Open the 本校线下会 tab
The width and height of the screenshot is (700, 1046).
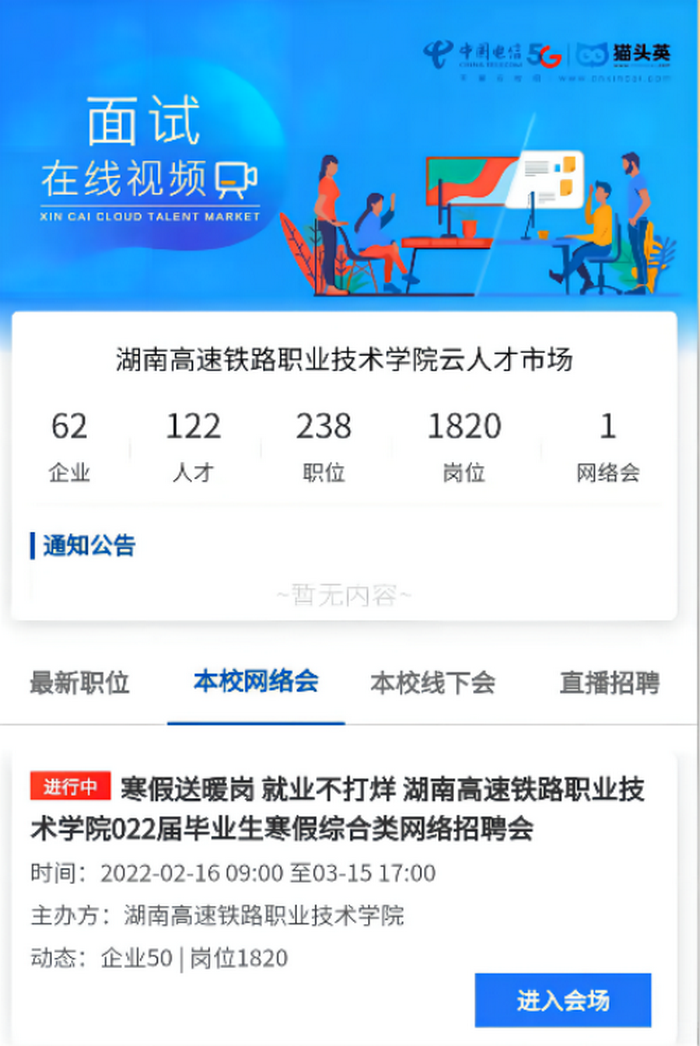[x=432, y=684]
